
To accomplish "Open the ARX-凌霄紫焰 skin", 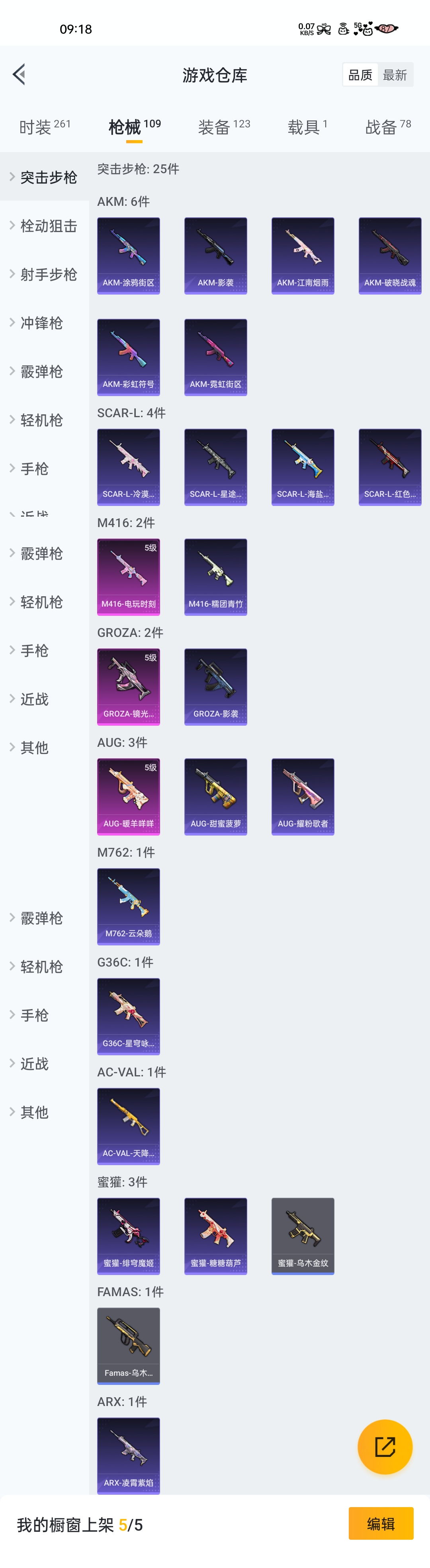I will point(129,1455).
